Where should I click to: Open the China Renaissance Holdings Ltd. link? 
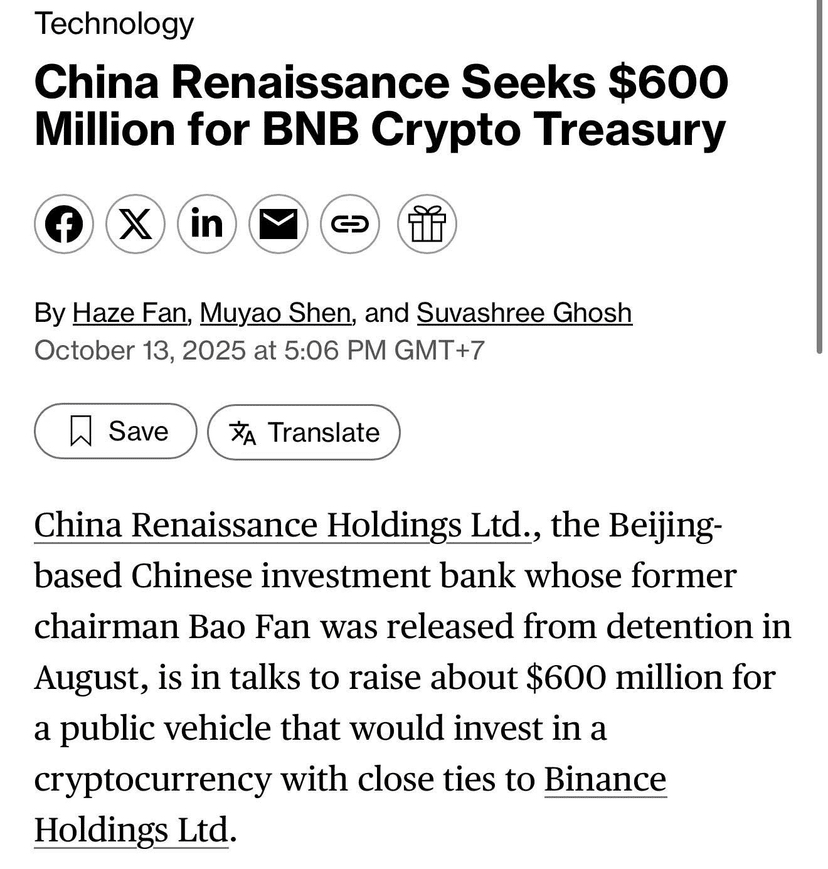tap(283, 524)
